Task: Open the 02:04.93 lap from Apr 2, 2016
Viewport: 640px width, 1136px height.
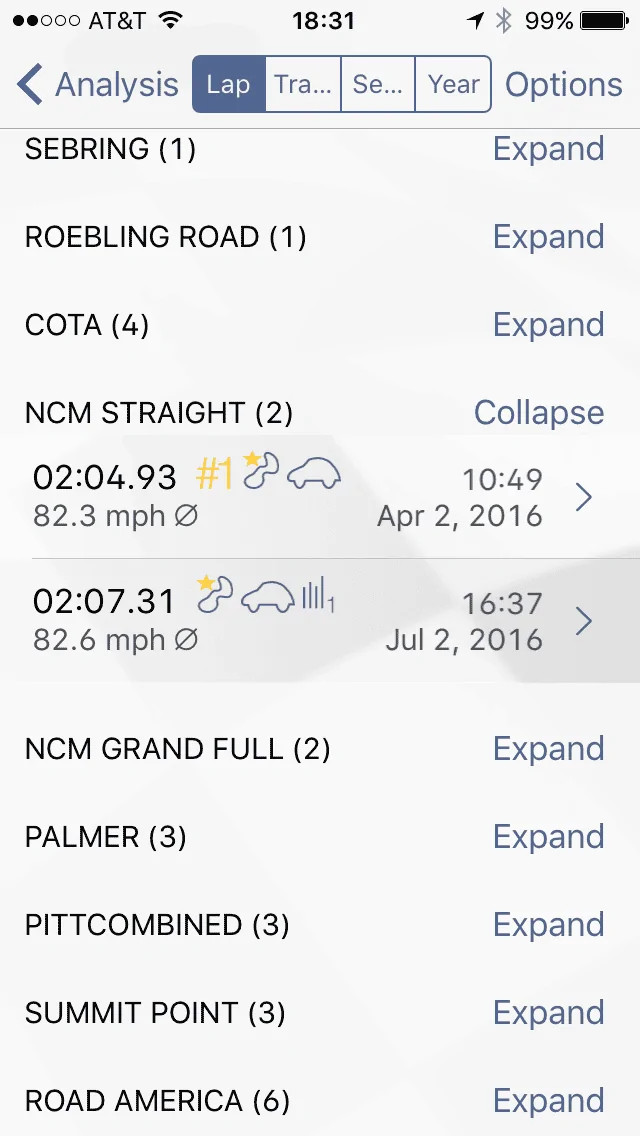Action: tap(320, 496)
